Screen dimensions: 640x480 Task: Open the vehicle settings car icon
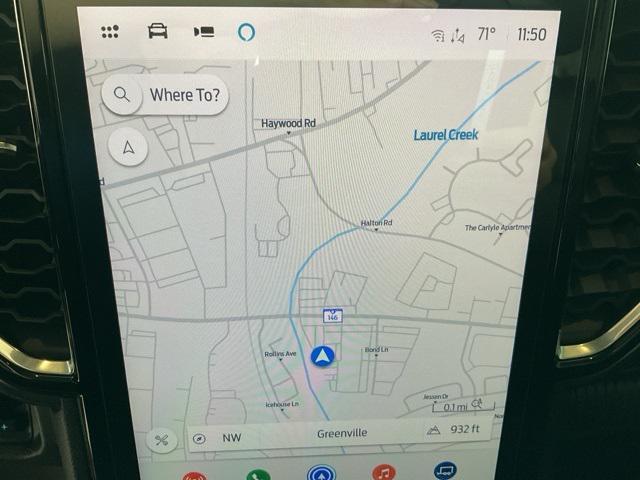tap(157, 32)
